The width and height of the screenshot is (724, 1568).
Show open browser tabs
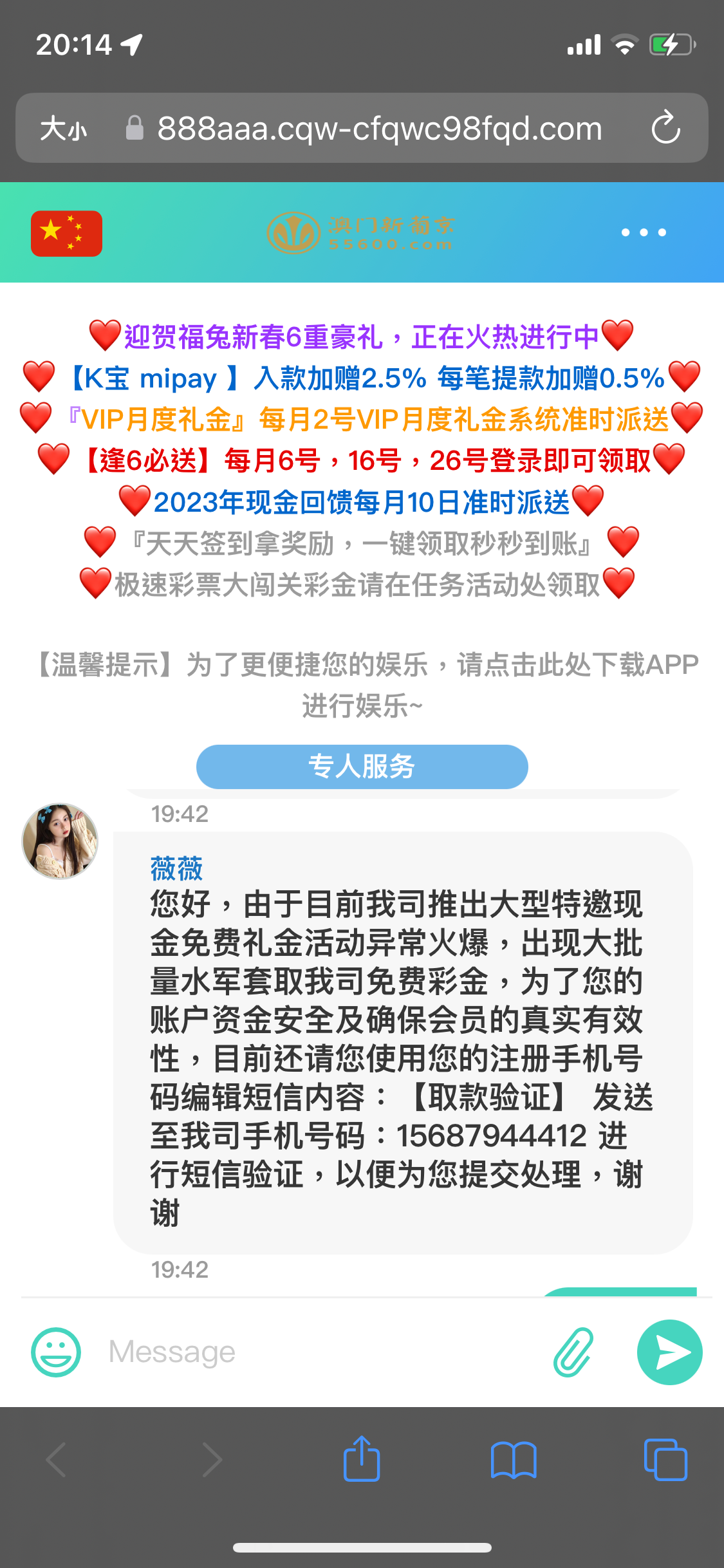point(665,1459)
